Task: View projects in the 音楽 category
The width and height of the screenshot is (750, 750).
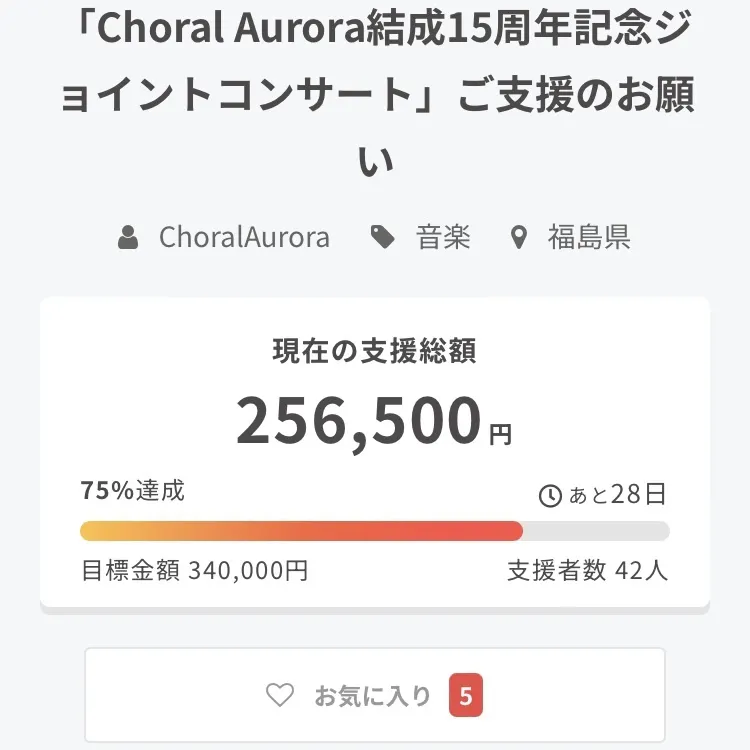Action: pos(442,238)
